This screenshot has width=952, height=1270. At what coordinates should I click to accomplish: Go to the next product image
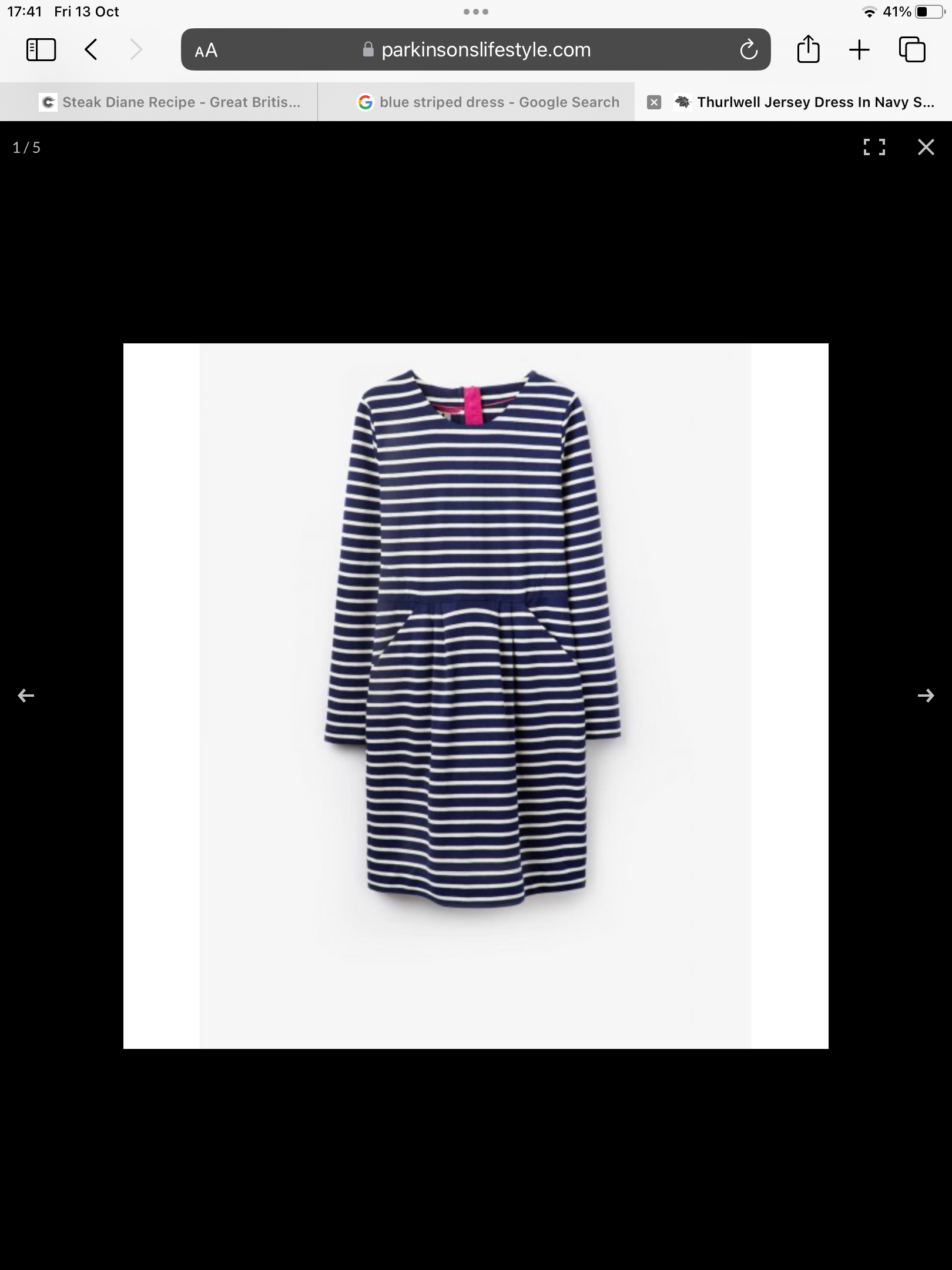(926, 696)
